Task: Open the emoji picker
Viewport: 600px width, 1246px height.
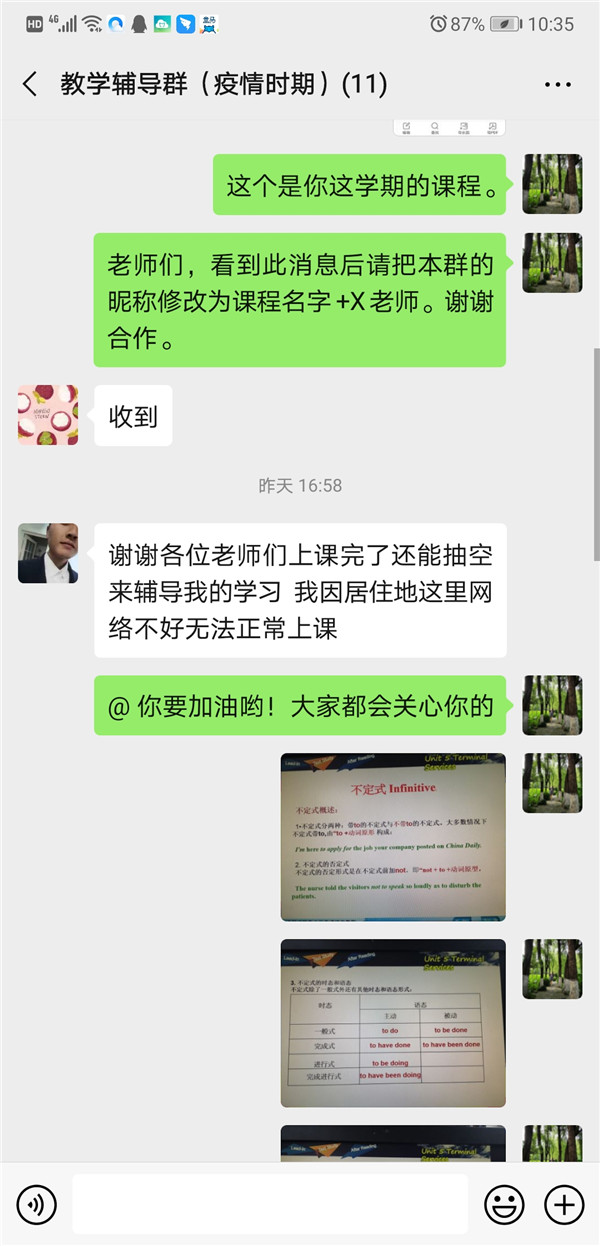Action: pyautogui.click(x=504, y=1204)
